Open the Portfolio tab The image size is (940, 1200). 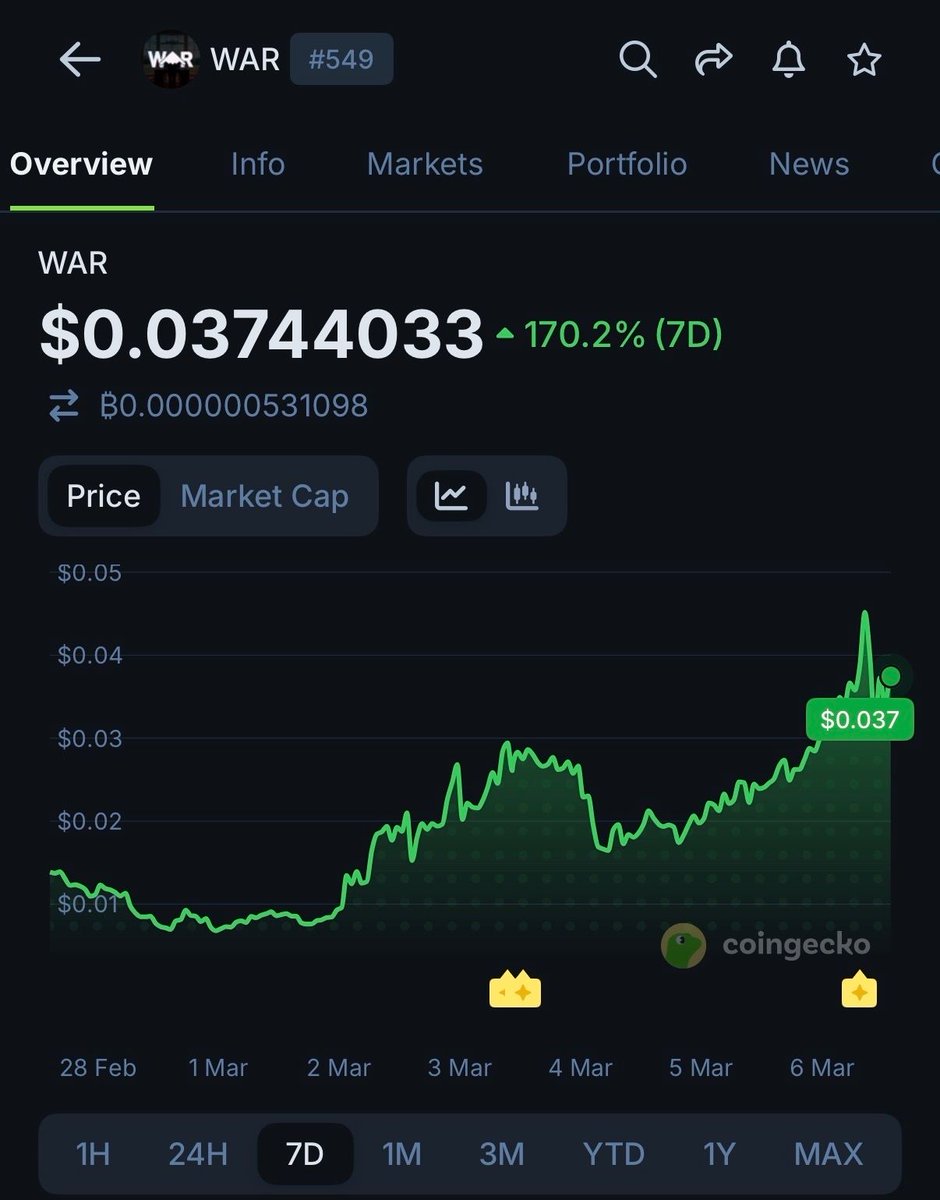[627, 164]
